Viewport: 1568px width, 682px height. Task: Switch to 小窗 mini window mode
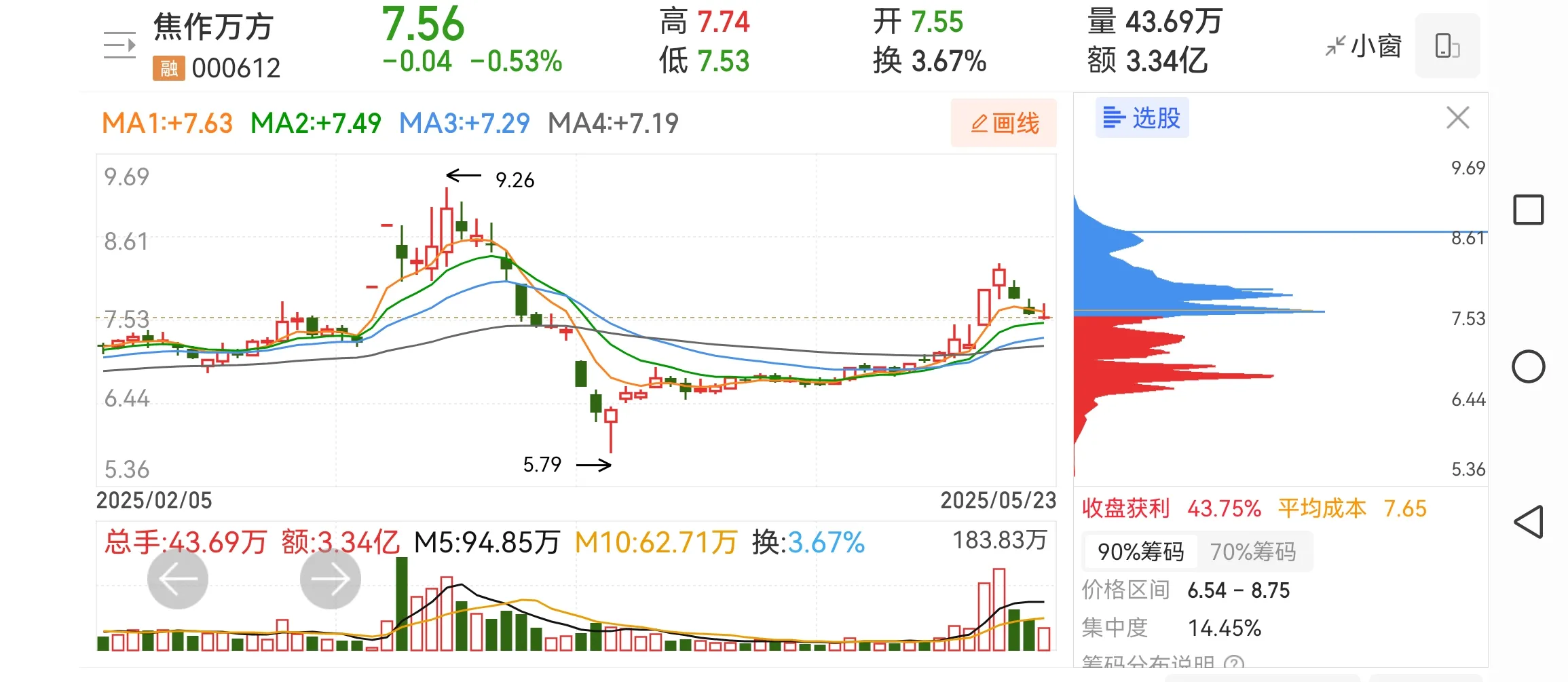[x=1364, y=46]
